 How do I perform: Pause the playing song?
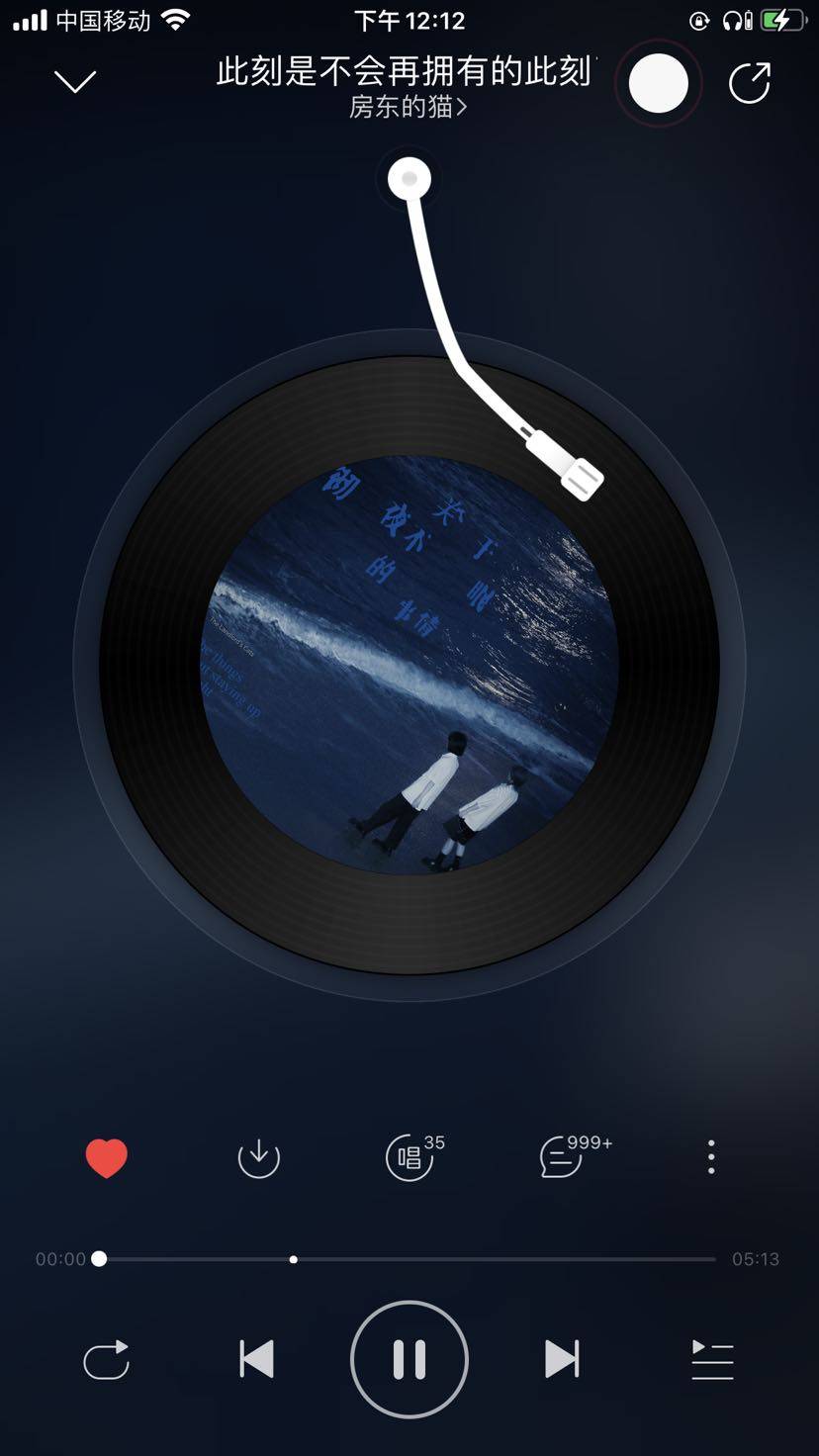click(409, 1360)
